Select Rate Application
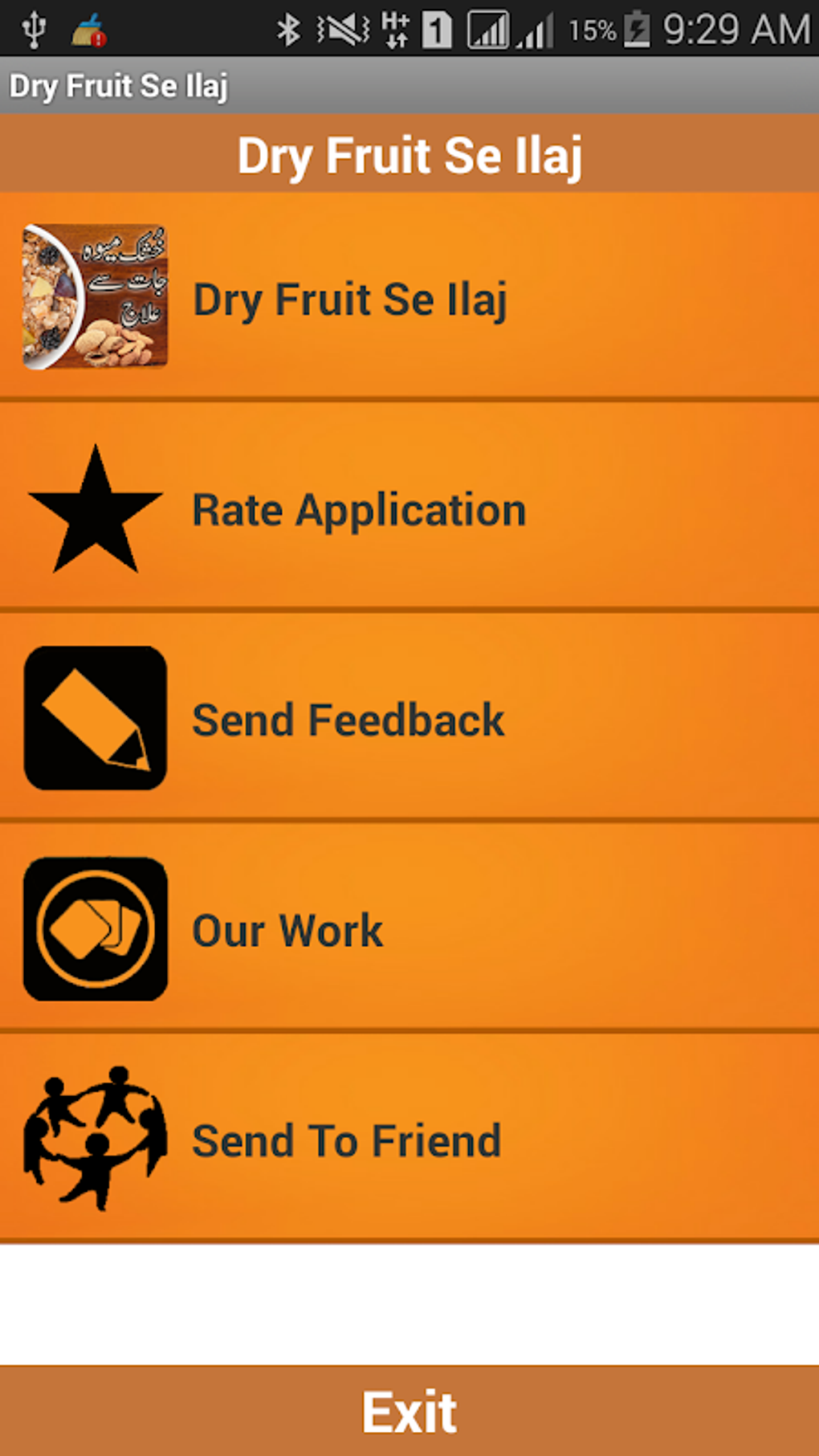Image resolution: width=819 pixels, height=1456 pixels. coord(409,509)
